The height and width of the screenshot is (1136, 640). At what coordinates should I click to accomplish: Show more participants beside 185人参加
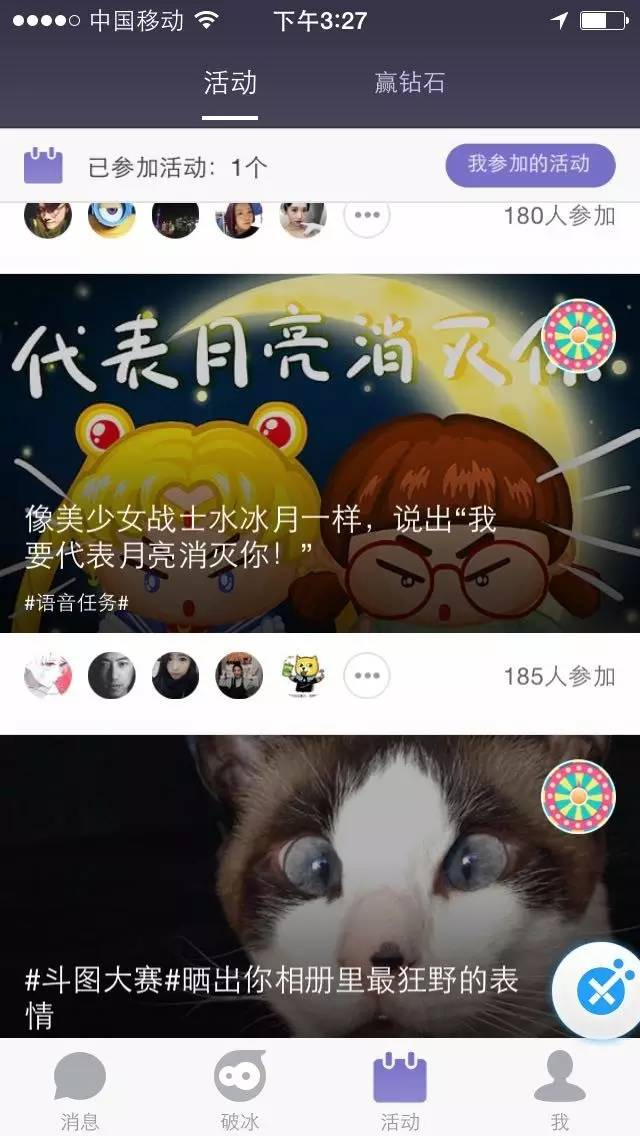tap(367, 676)
